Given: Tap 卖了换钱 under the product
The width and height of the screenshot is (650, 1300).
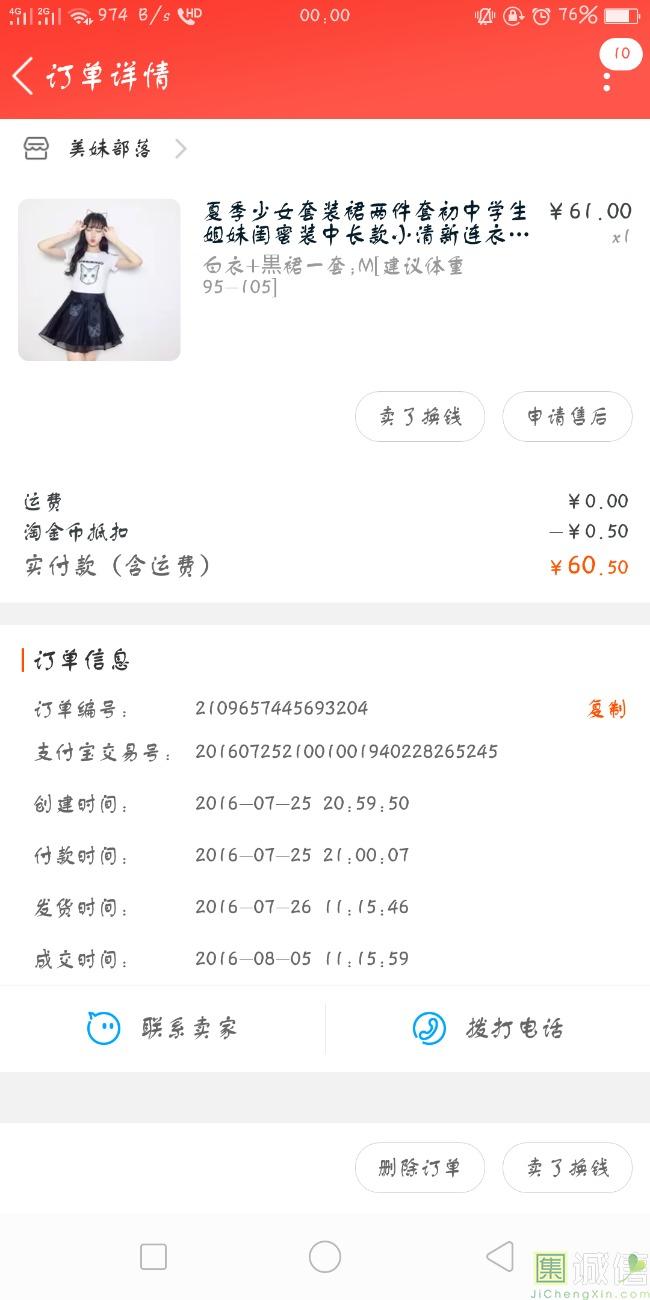Looking at the screenshot, I should (420, 417).
